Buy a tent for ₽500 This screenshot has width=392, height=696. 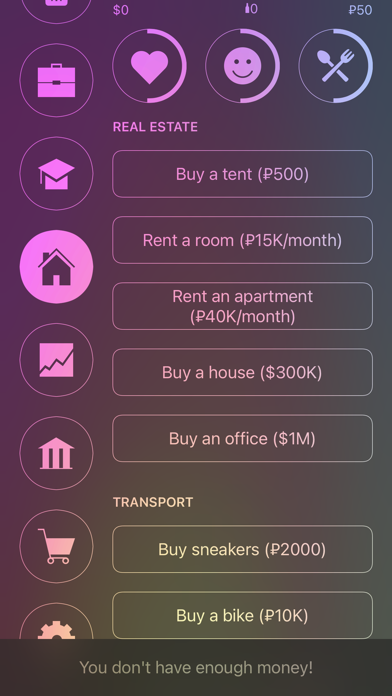click(242, 174)
